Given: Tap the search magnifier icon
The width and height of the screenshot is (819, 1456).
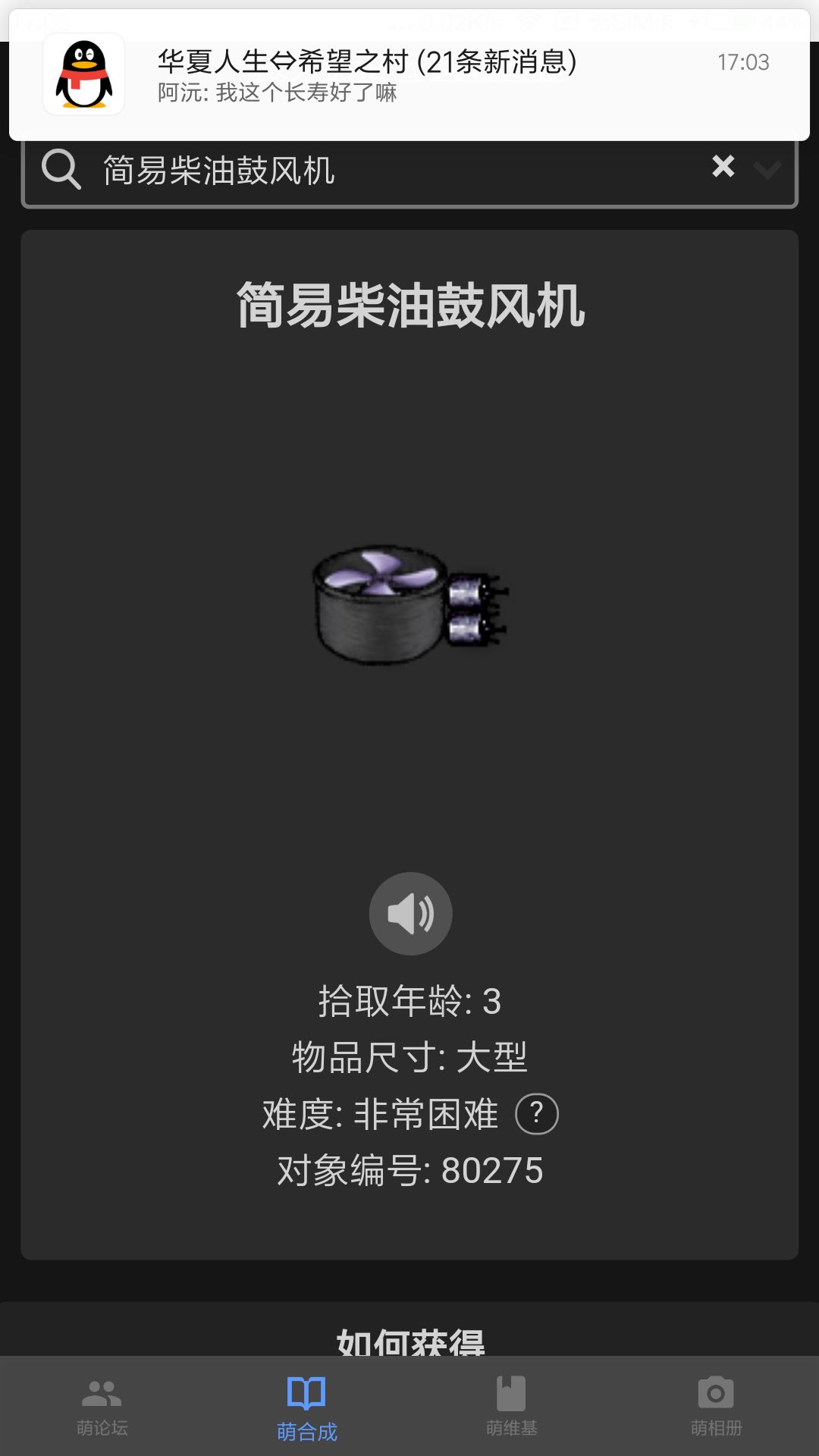Looking at the screenshot, I should pos(61,170).
